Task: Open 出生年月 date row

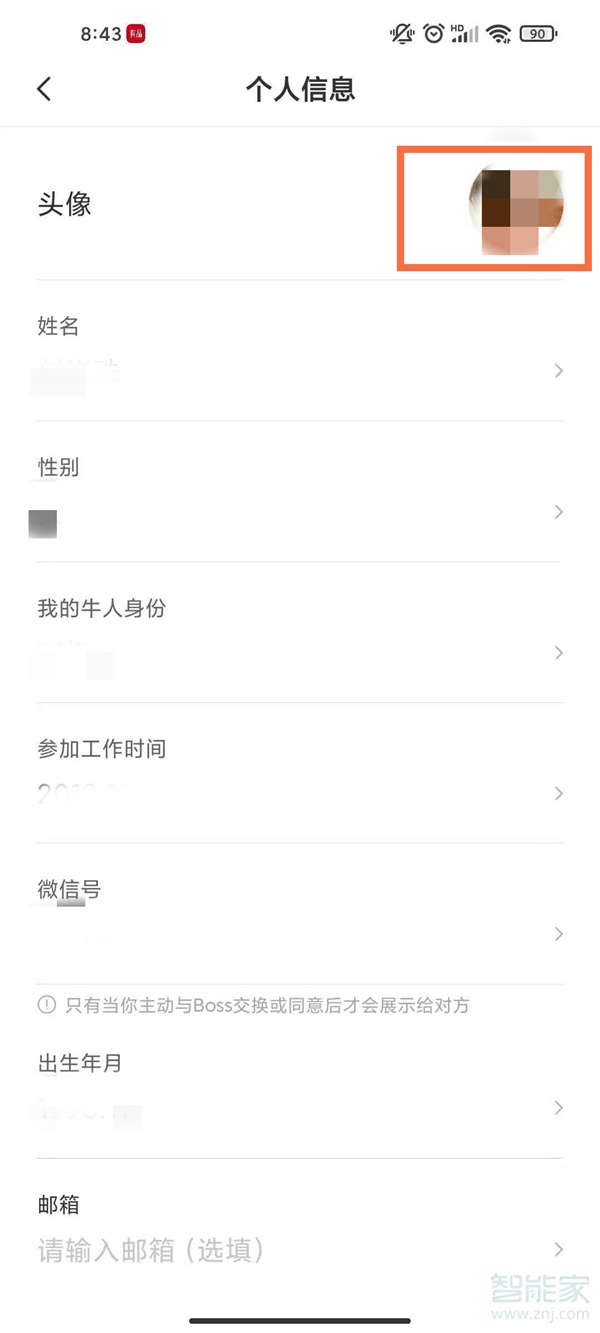Action: pos(300,1088)
